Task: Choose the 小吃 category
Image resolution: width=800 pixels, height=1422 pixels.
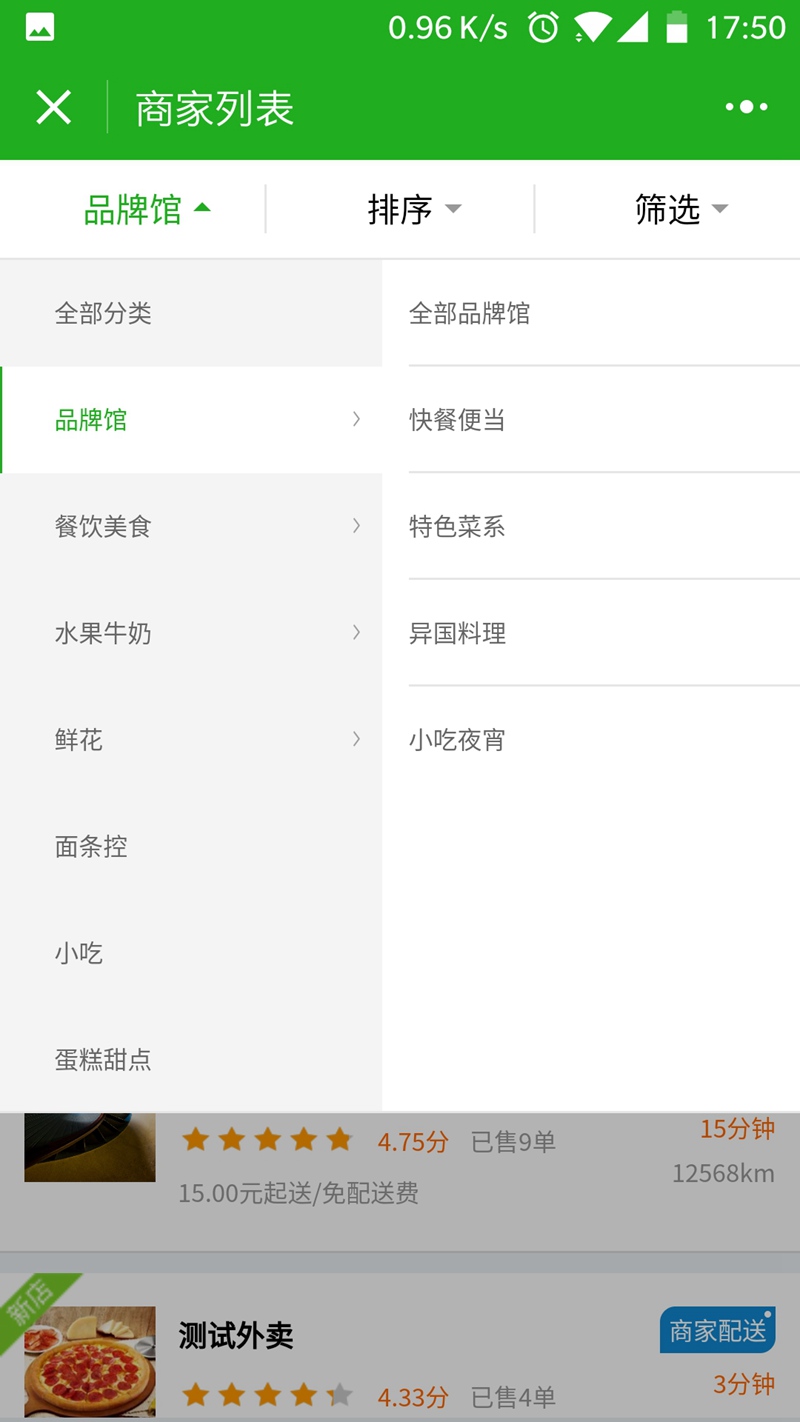Action: (x=191, y=953)
